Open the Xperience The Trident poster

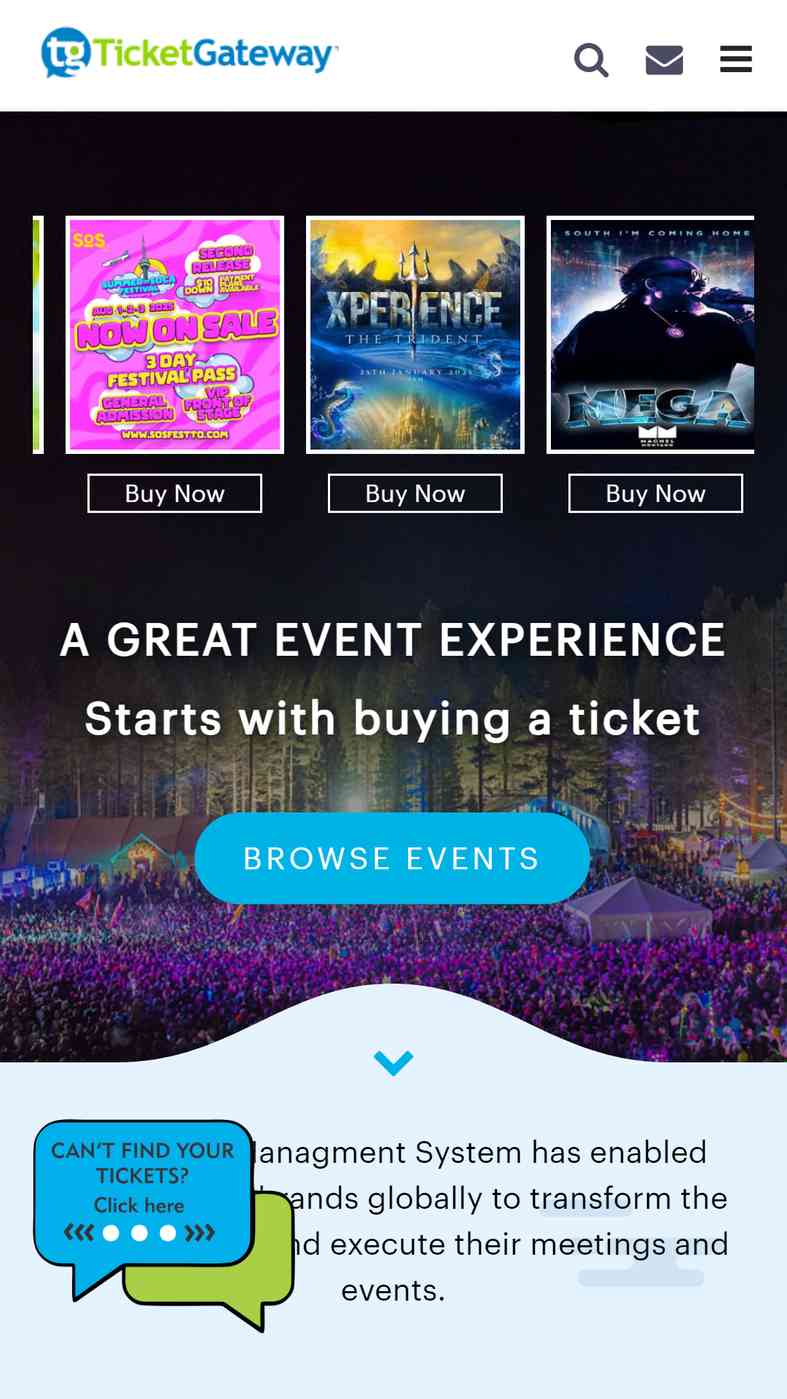coord(415,335)
